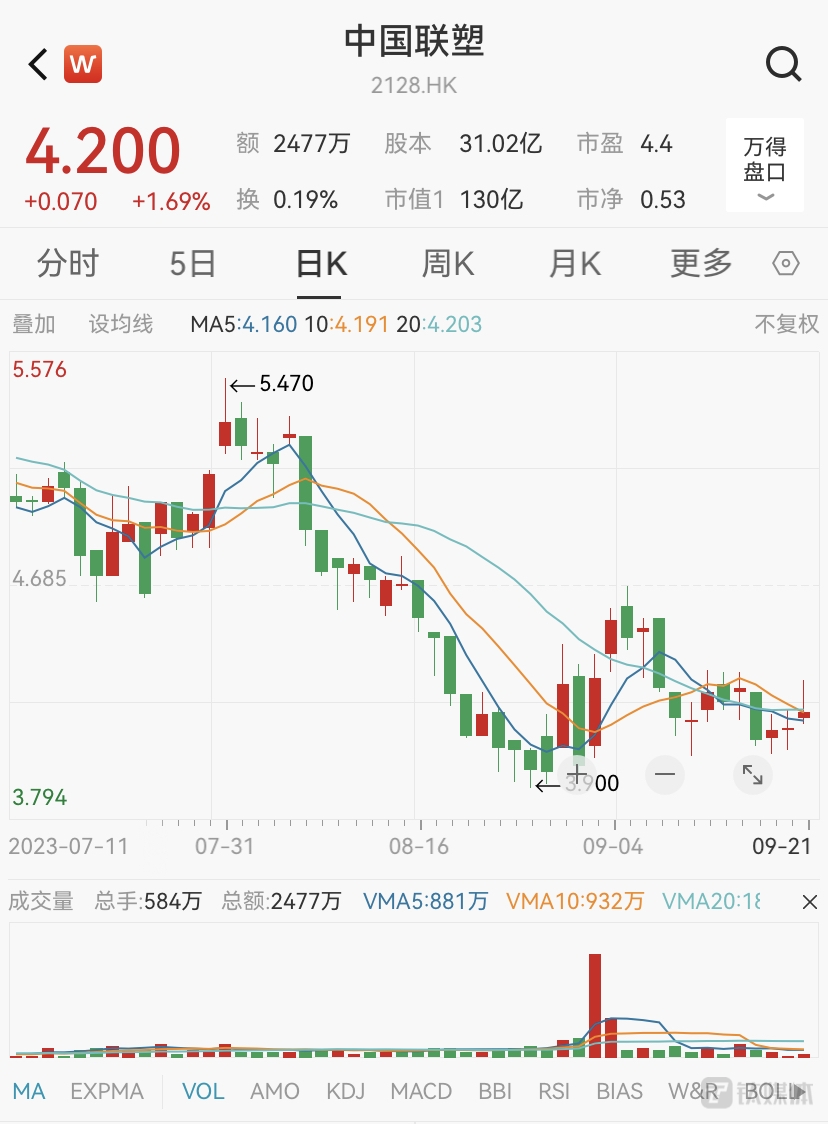Viewport: 828px width, 1124px height.
Task: Tap 叠加 to overlay another stock
Action: point(34,324)
